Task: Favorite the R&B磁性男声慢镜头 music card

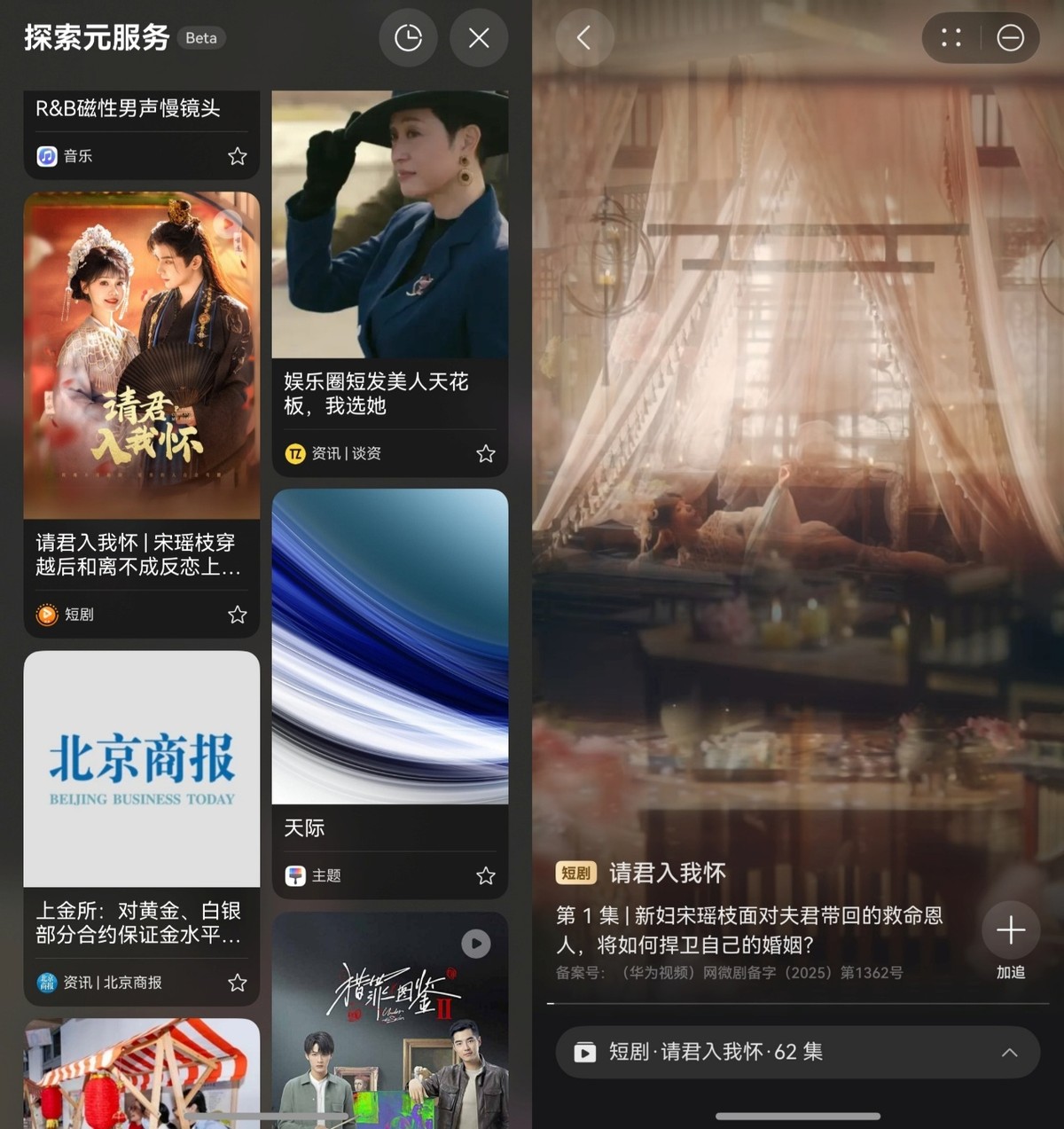Action: [238, 157]
